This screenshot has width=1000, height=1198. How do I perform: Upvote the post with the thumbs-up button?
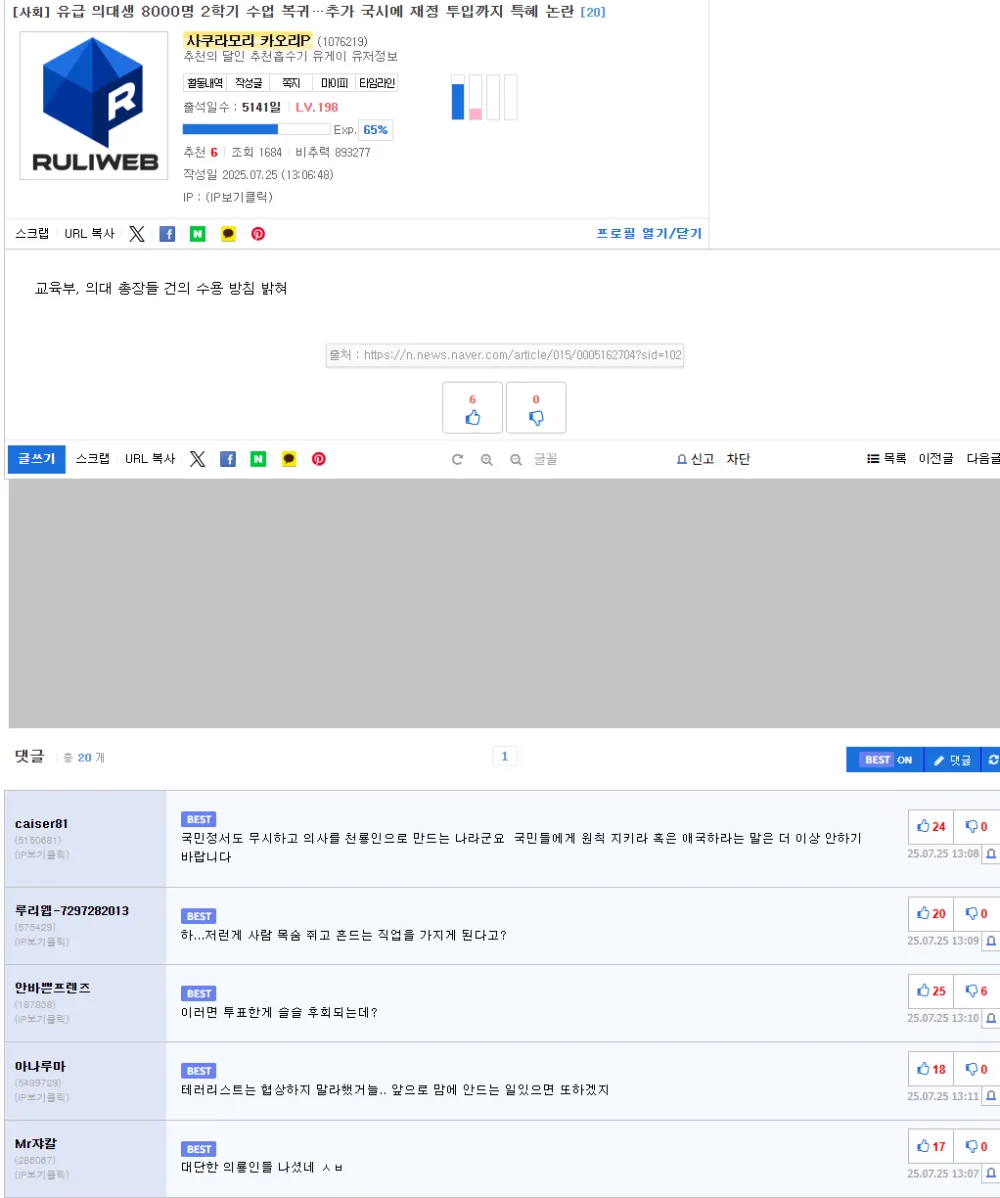coord(473,408)
